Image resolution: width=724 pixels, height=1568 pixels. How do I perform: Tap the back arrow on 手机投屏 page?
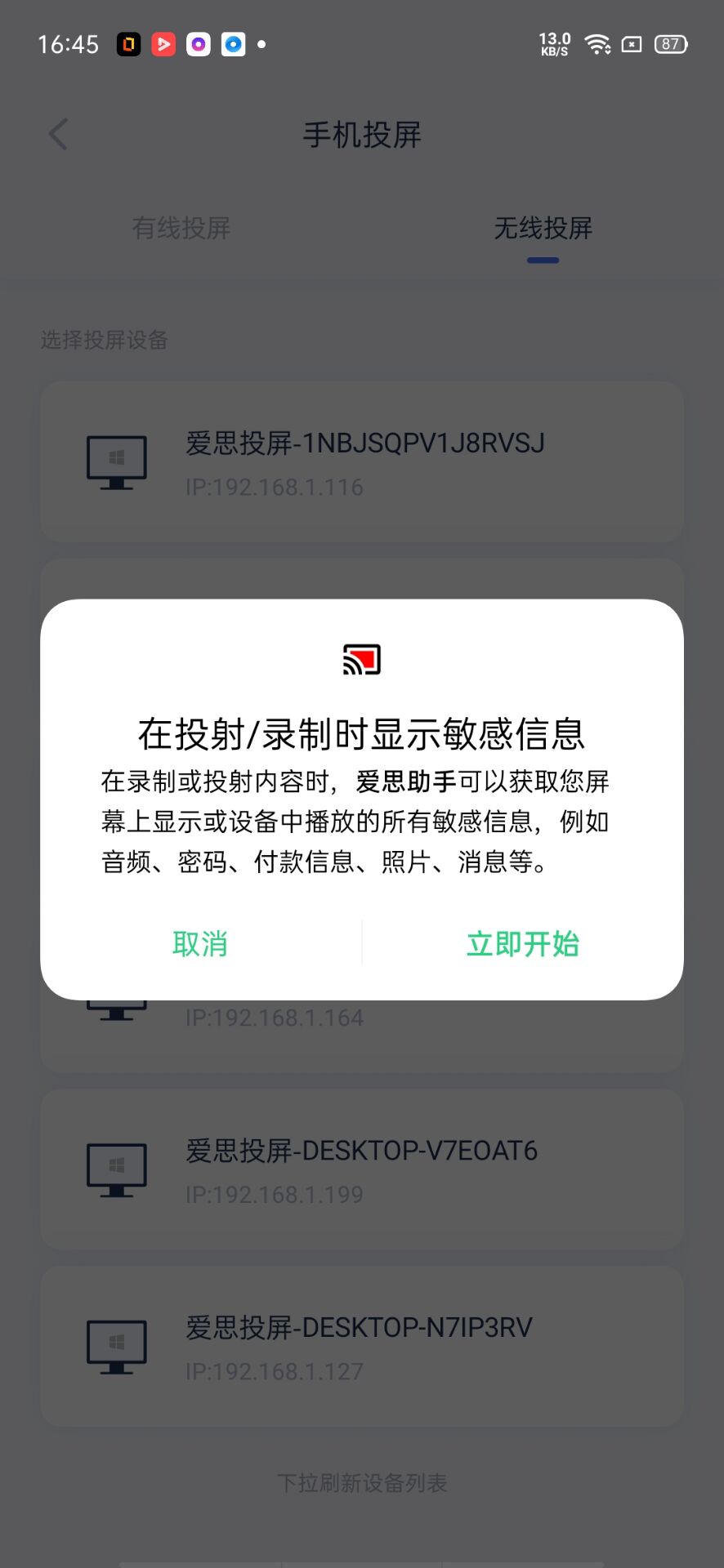click(x=56, y=133)
